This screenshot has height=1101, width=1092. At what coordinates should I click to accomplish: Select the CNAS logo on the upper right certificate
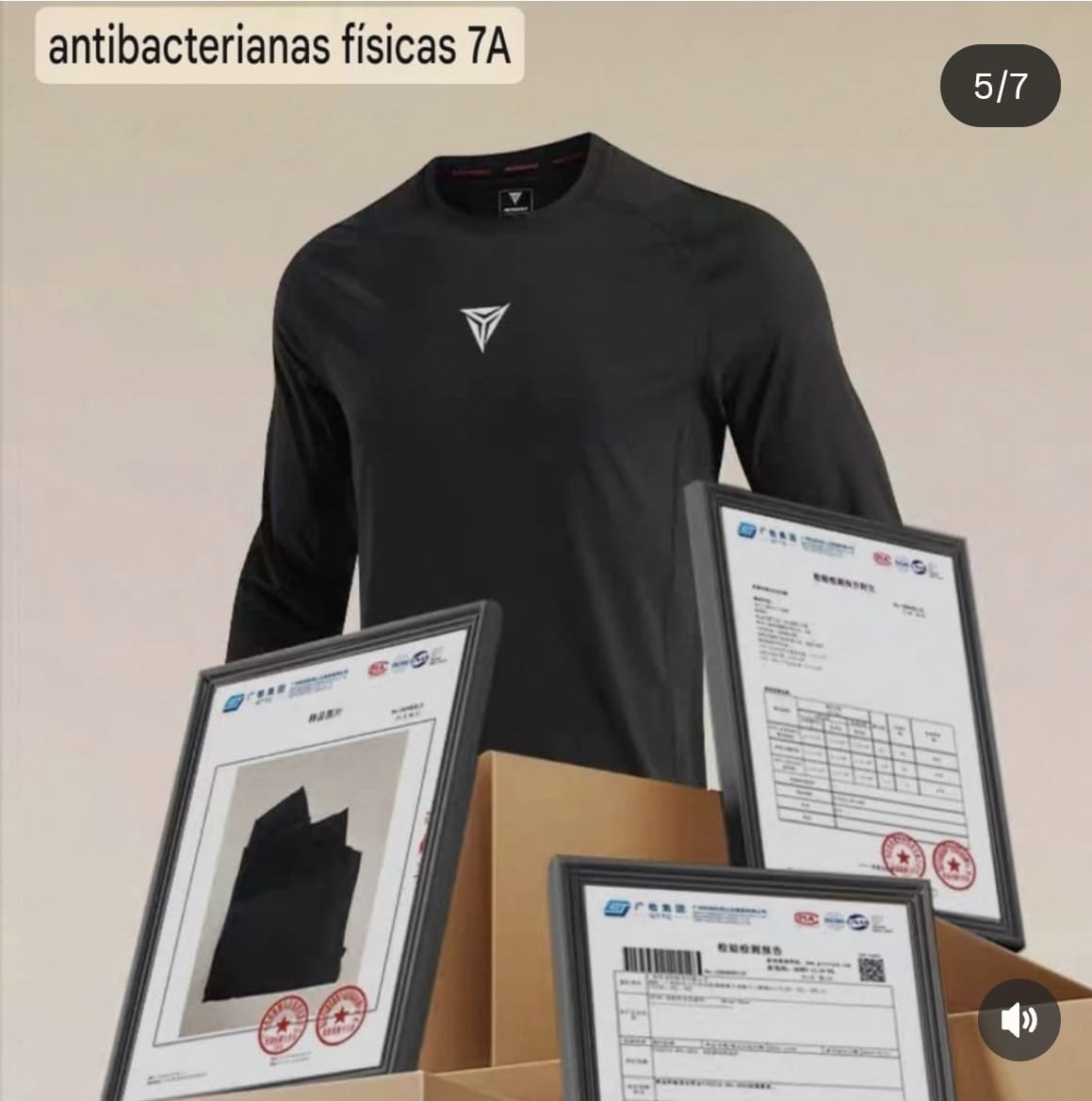[917, 565]
